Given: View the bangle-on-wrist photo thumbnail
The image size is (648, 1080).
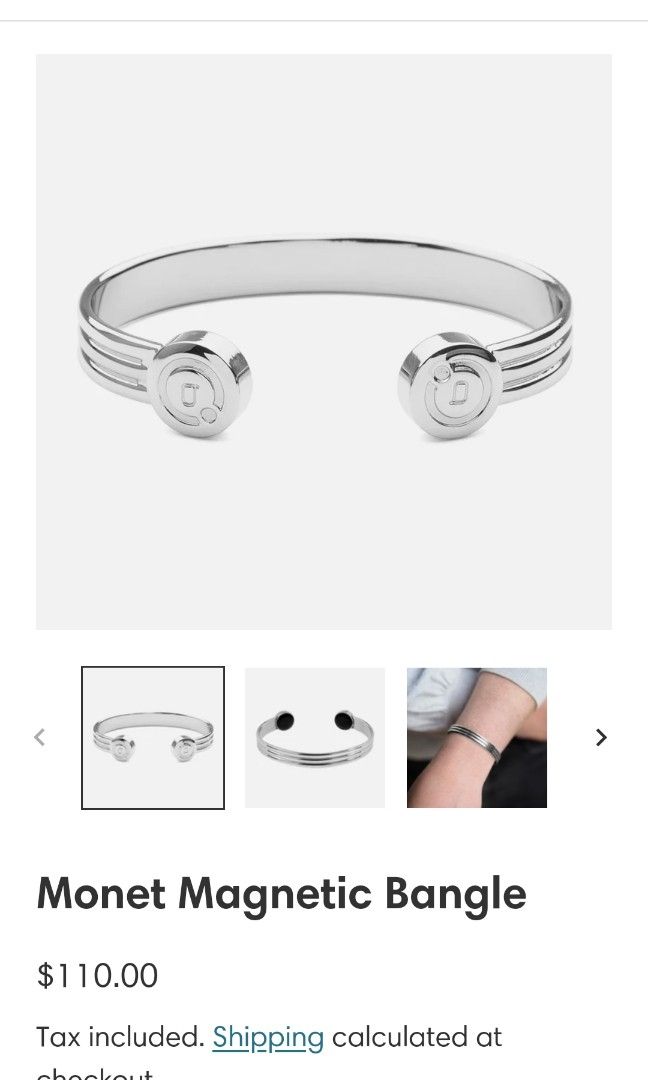Looking at the screenshot, I should [477, 738].
